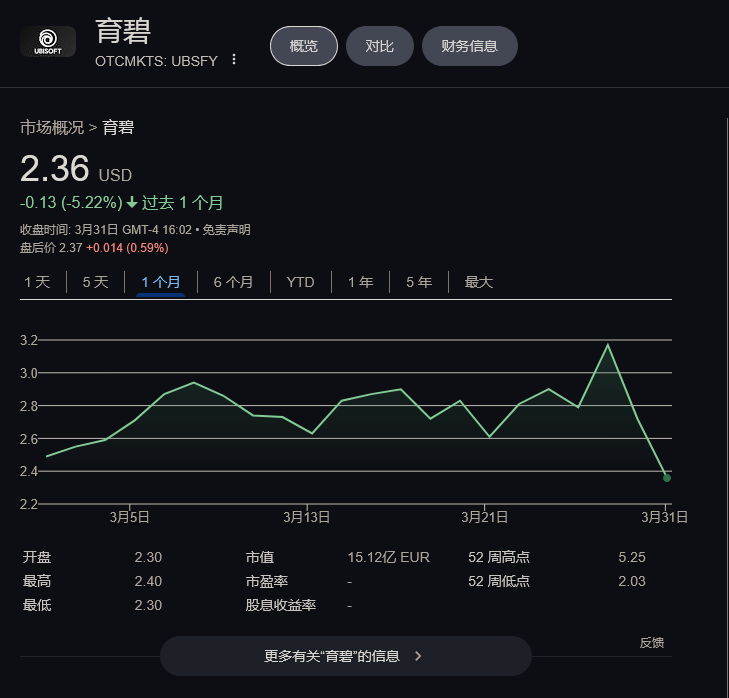Viewport: 729px width, 698px height.
Task: Open 更多有关“育碧”的信息 button
Action: point(345,656)
